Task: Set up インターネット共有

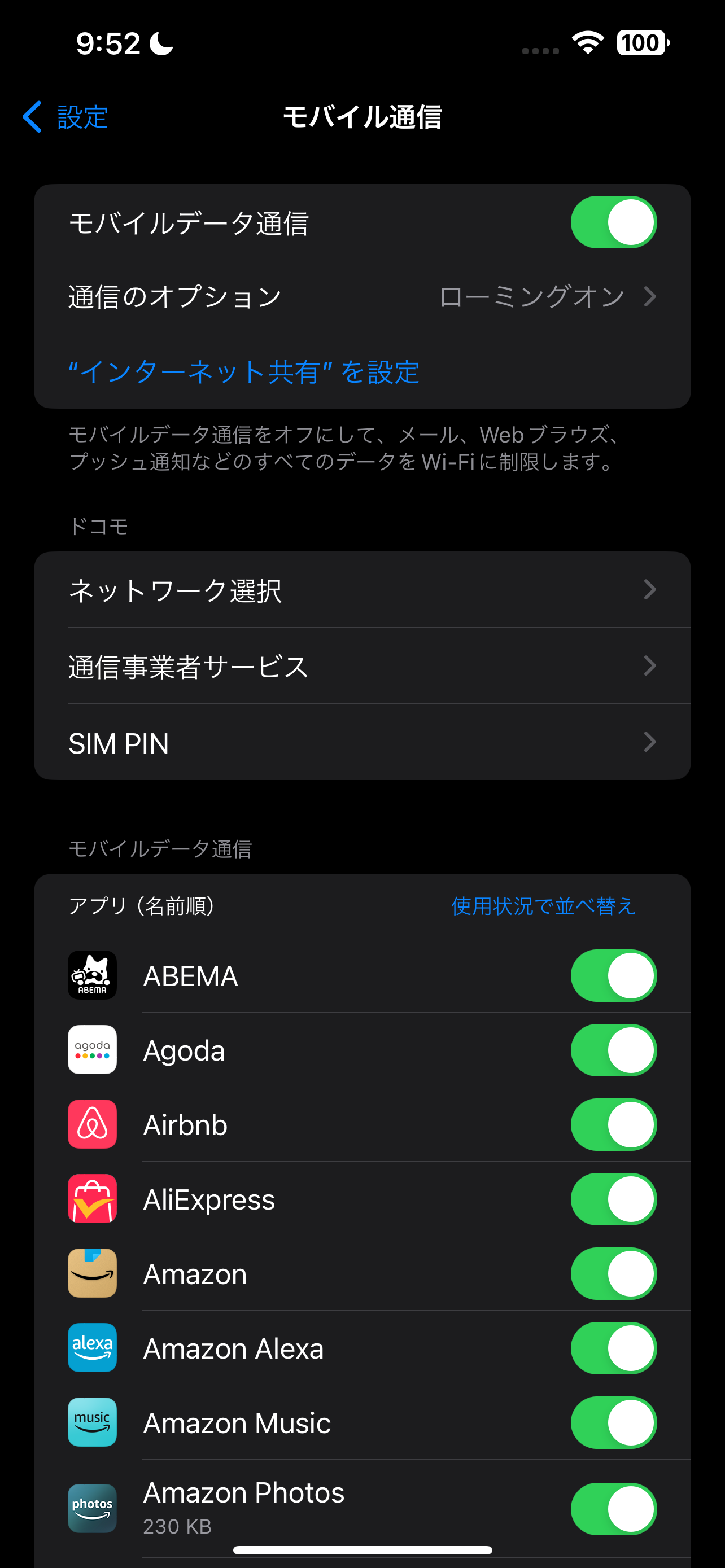Action: click(x=243, y=371)
